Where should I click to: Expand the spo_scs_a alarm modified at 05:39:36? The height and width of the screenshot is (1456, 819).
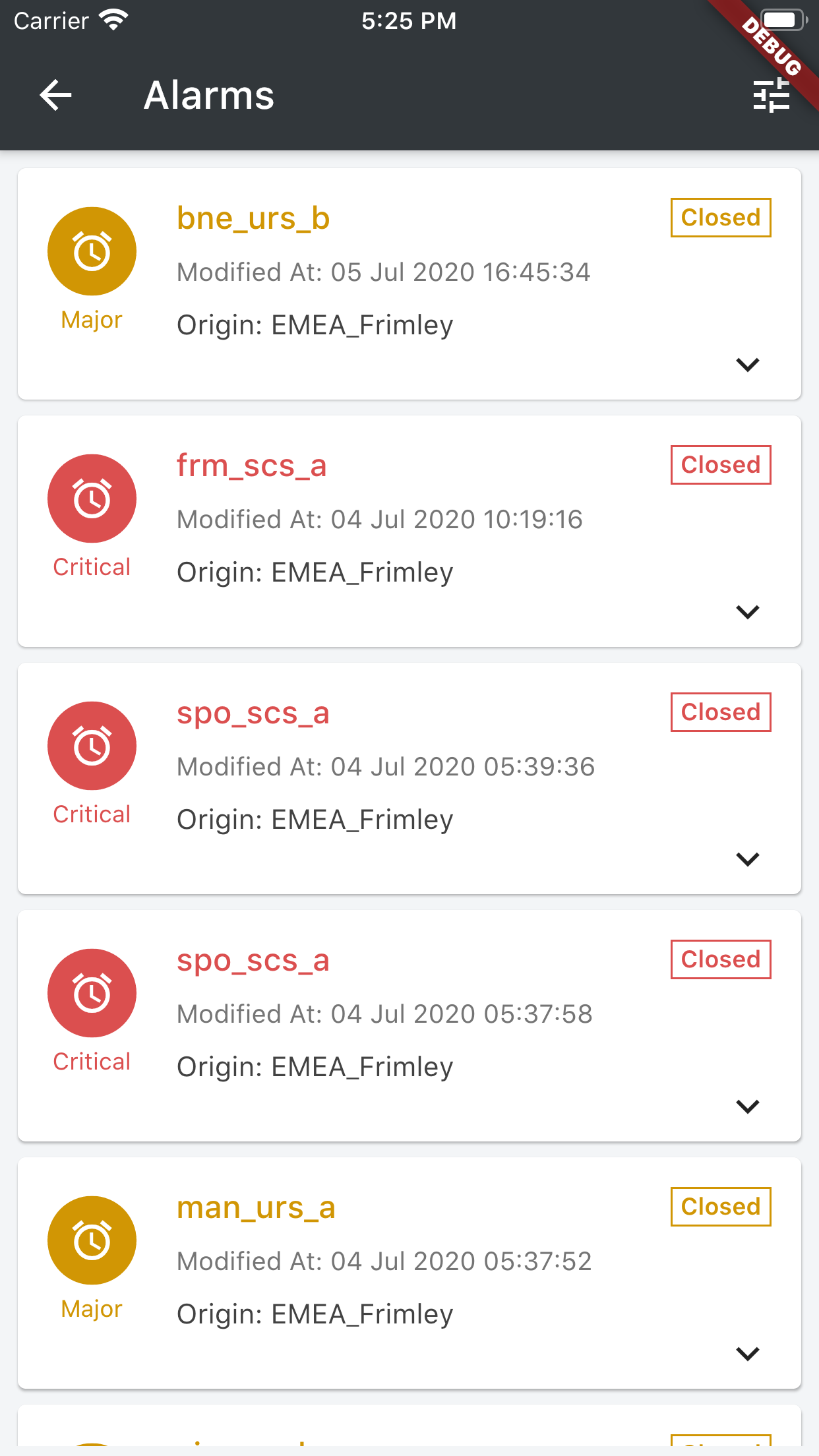pyautogui.click(x=748, y=859)
